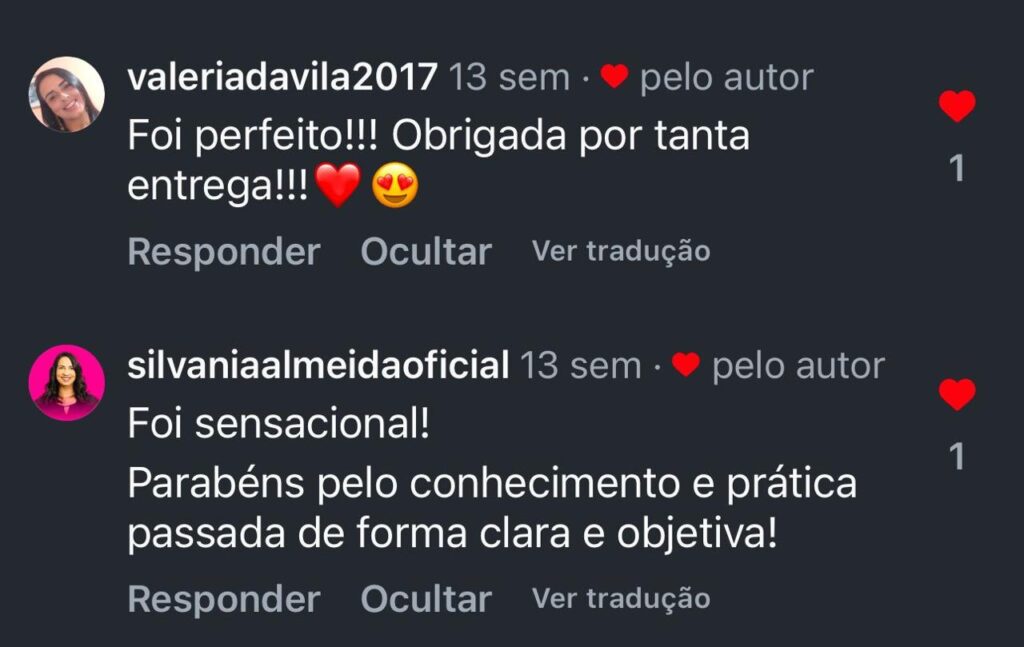Screen dimensions: 1024x647
Task: Like valeriadavila2017's comment with the heart
Action: [957, 106]
